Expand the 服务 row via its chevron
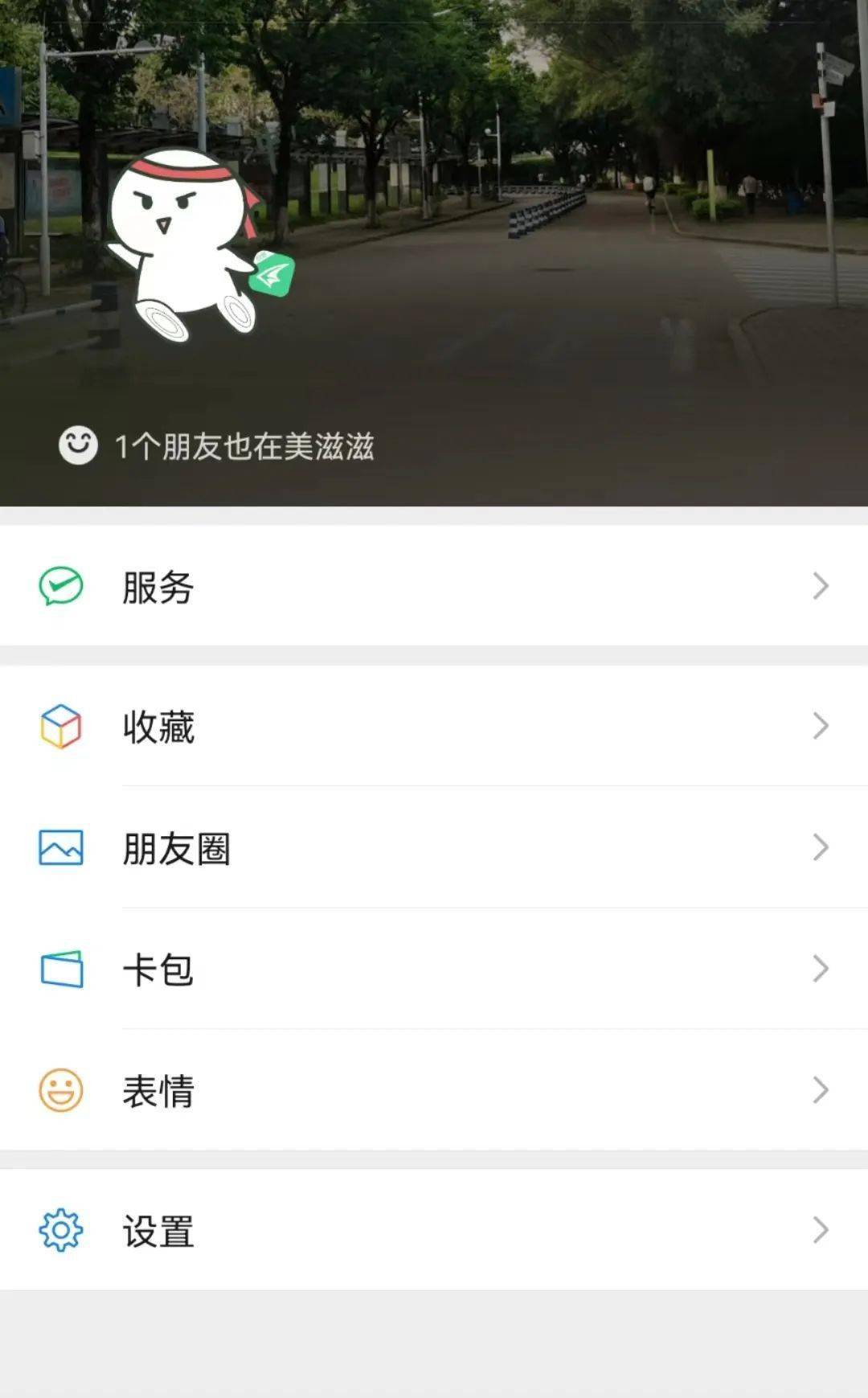The height and width of the screenshot is (1398, 868). tap(820, 587)
